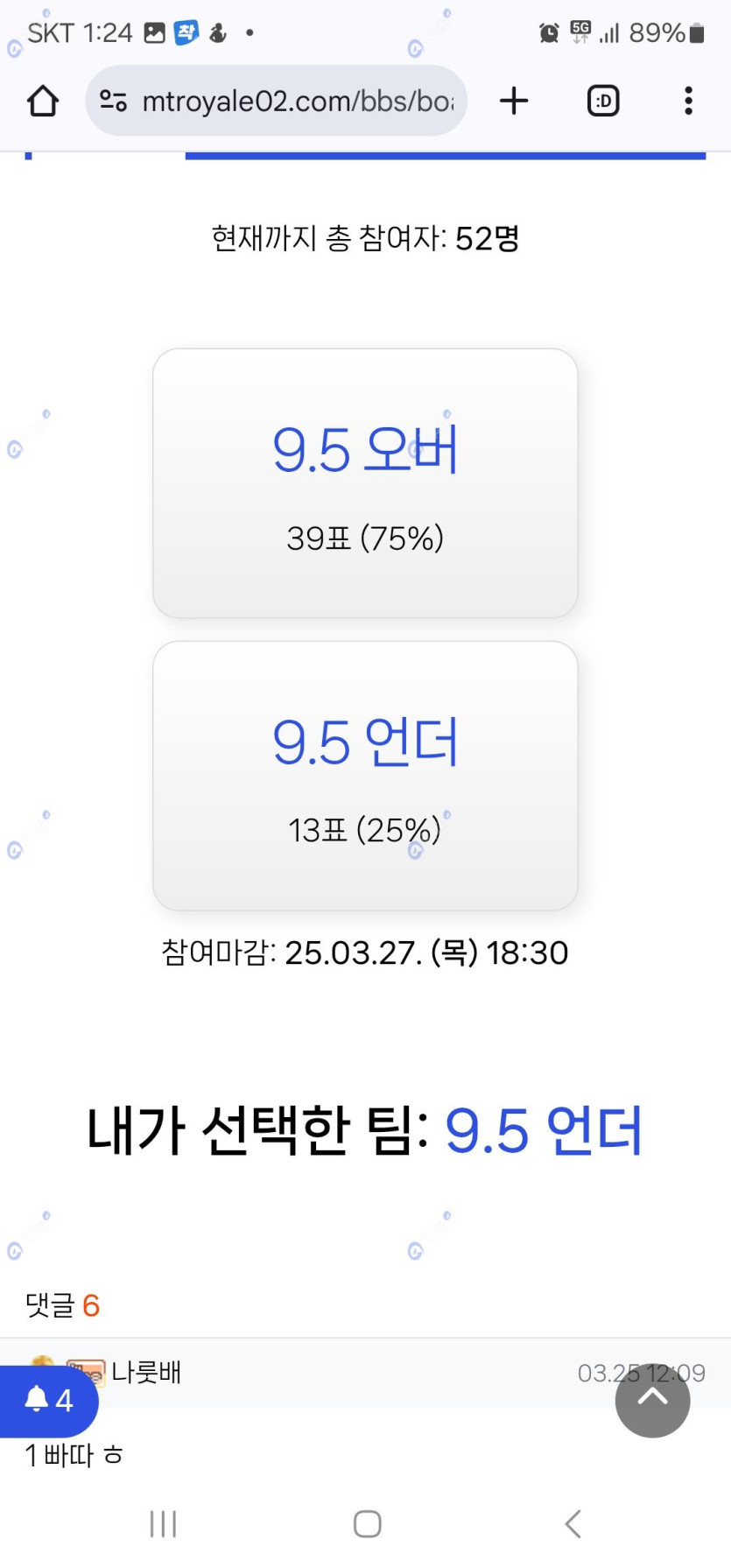This screenshot has height=1568, width=731.
Task: Open commenter 나룻배's profile
Action: click(x=145, y=1372)
